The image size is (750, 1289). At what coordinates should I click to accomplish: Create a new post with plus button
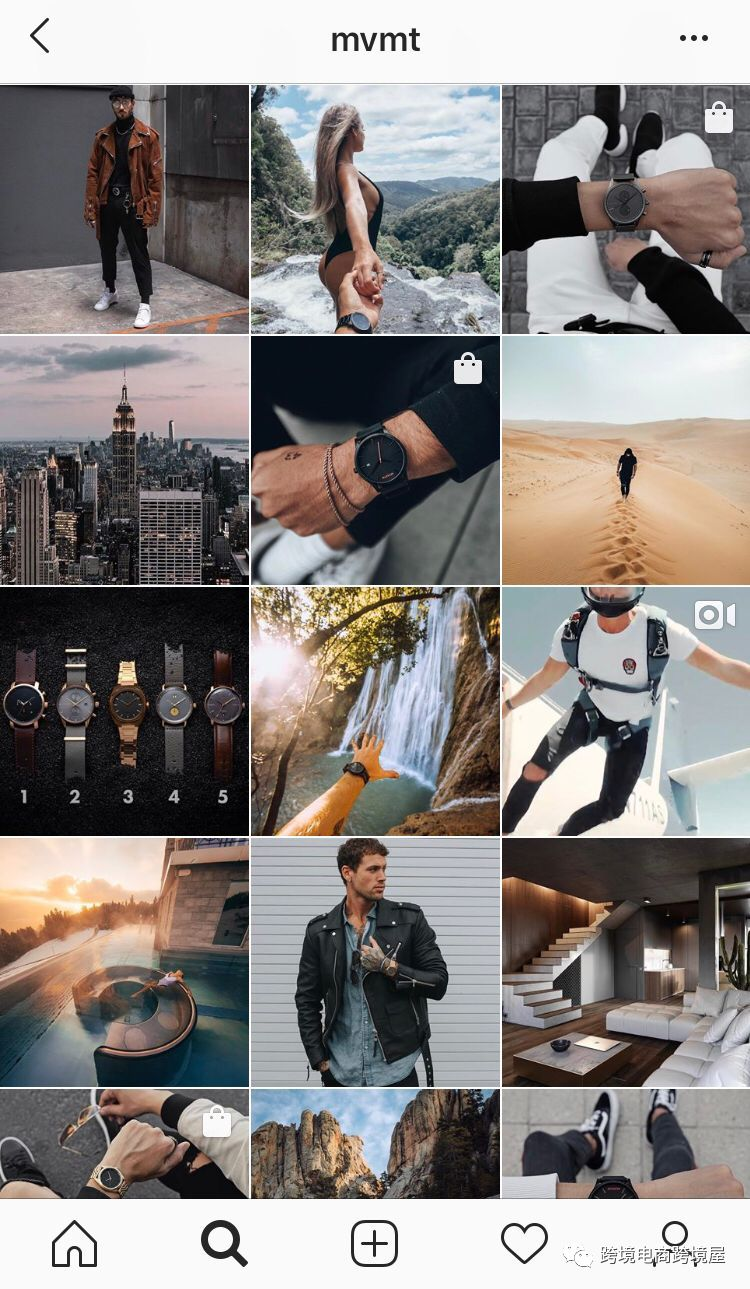pos(375,1244)
